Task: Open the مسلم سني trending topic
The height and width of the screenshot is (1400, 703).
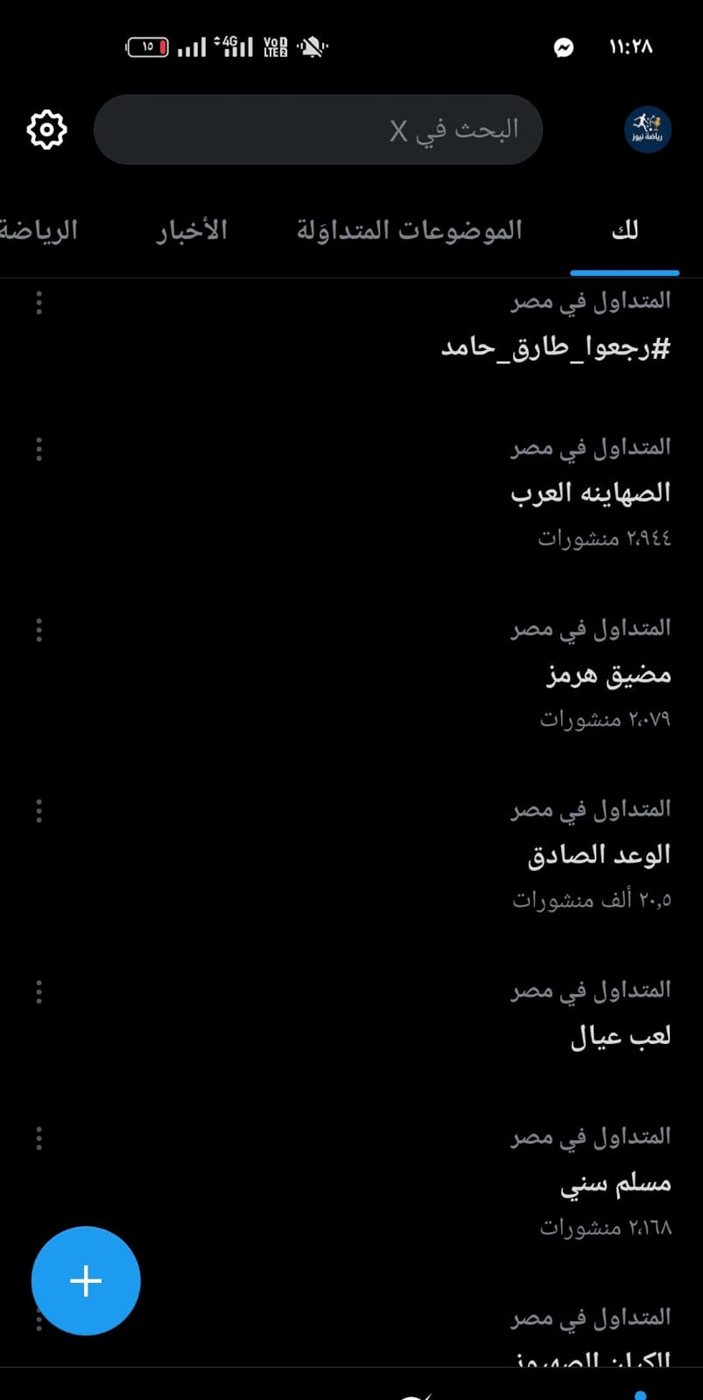Action: click(x=614, y=1185)
